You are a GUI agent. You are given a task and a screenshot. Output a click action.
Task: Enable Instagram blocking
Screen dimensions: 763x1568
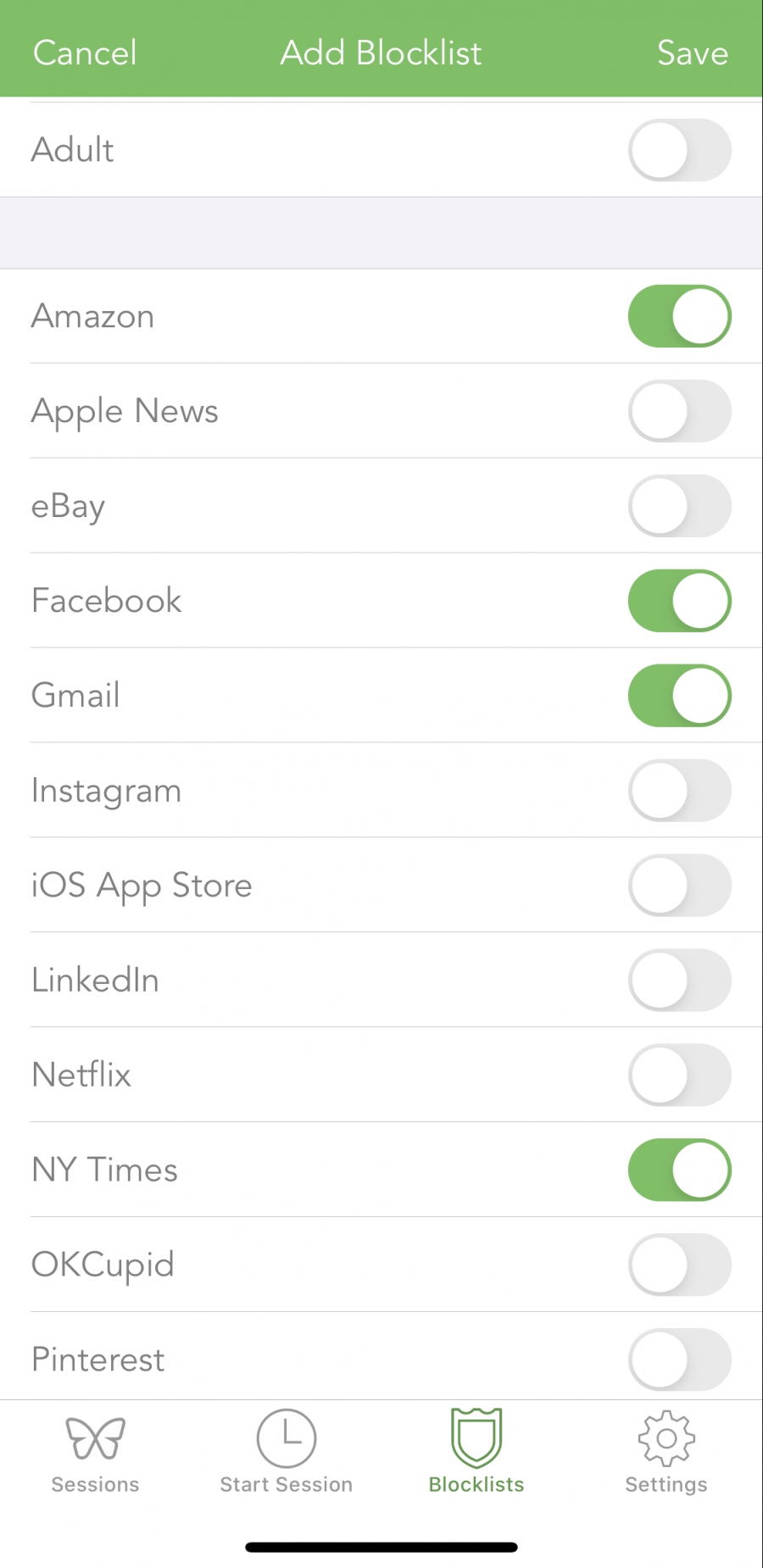tap(678, 790)
